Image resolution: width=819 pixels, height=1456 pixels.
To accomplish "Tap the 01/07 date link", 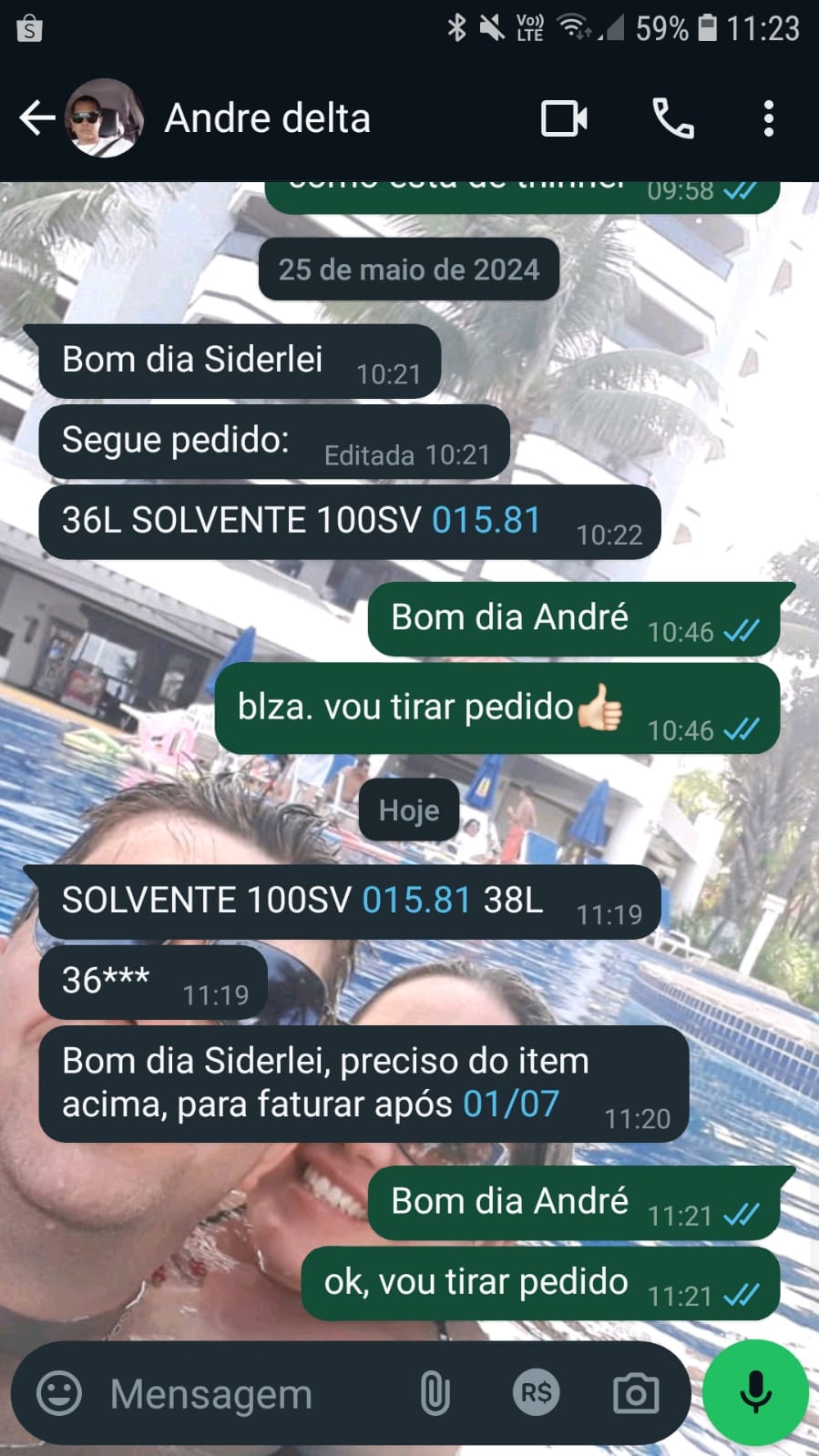I will [511, 1104].
